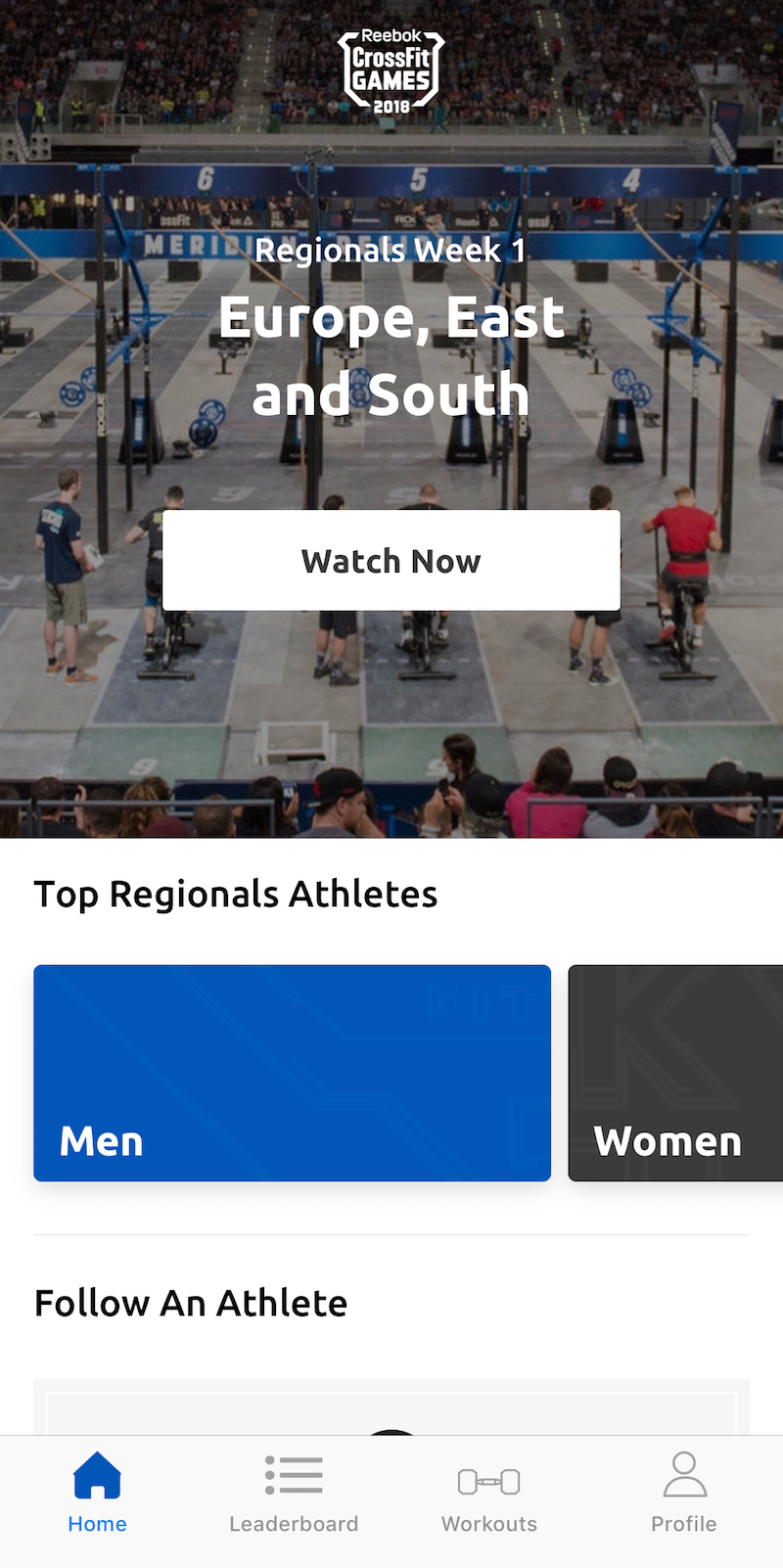The height and width of the screenshot is (1568, 783).
Task: Go to the Home tab
Action: point(98,1494)
